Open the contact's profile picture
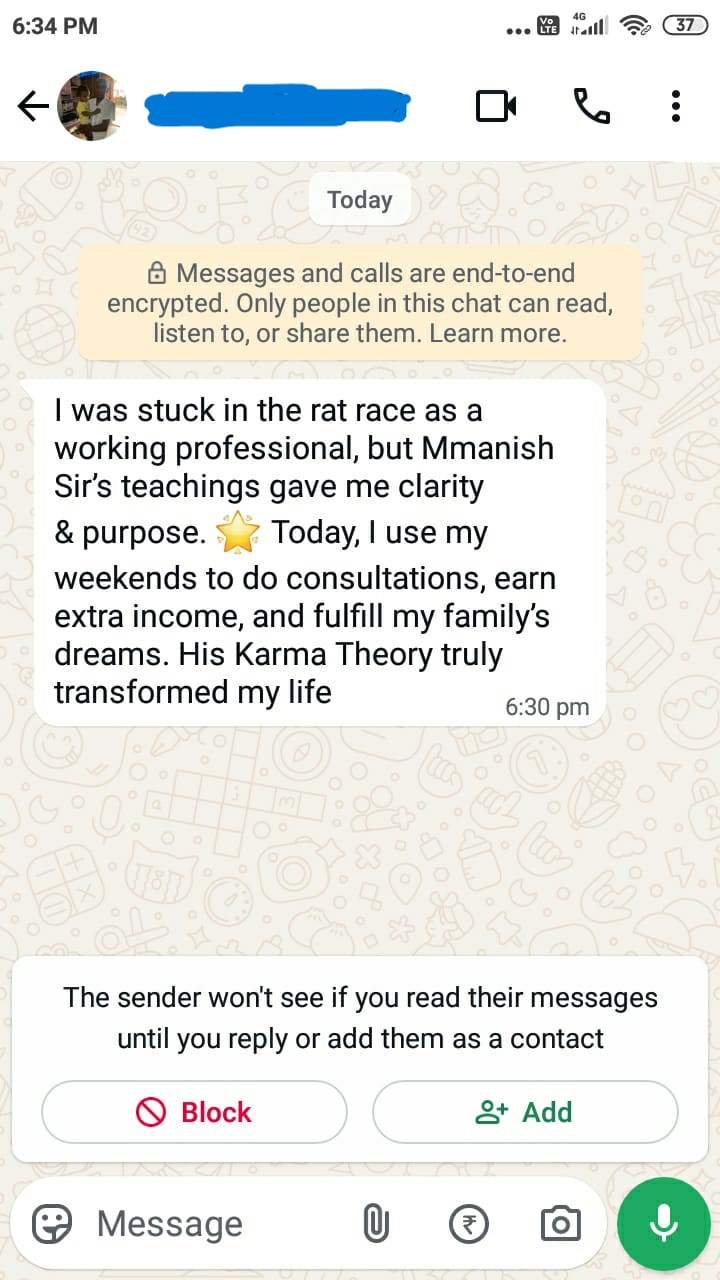This screenshot has height=1280, width=720. (92, 106)
